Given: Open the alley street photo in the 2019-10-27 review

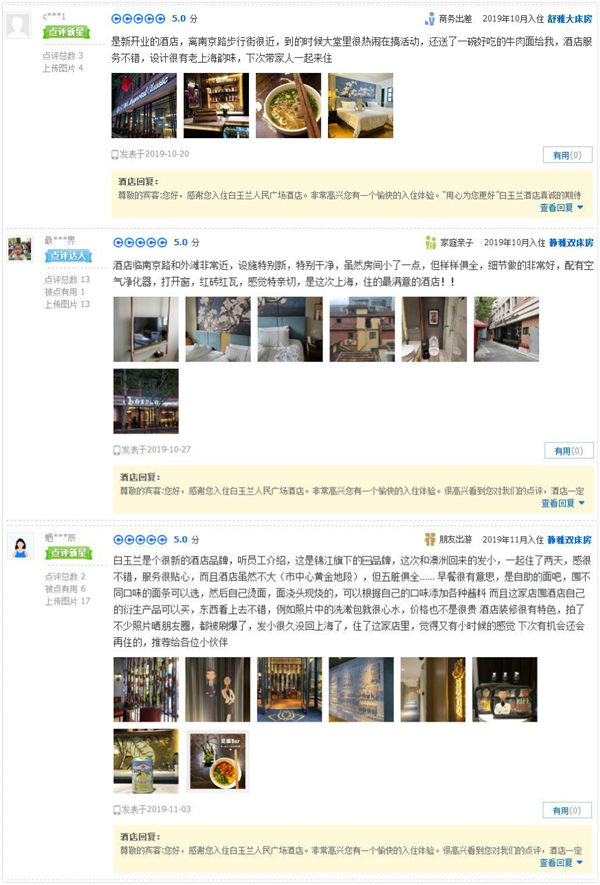Looking at the screenshot, I should [x=506, y=329].
